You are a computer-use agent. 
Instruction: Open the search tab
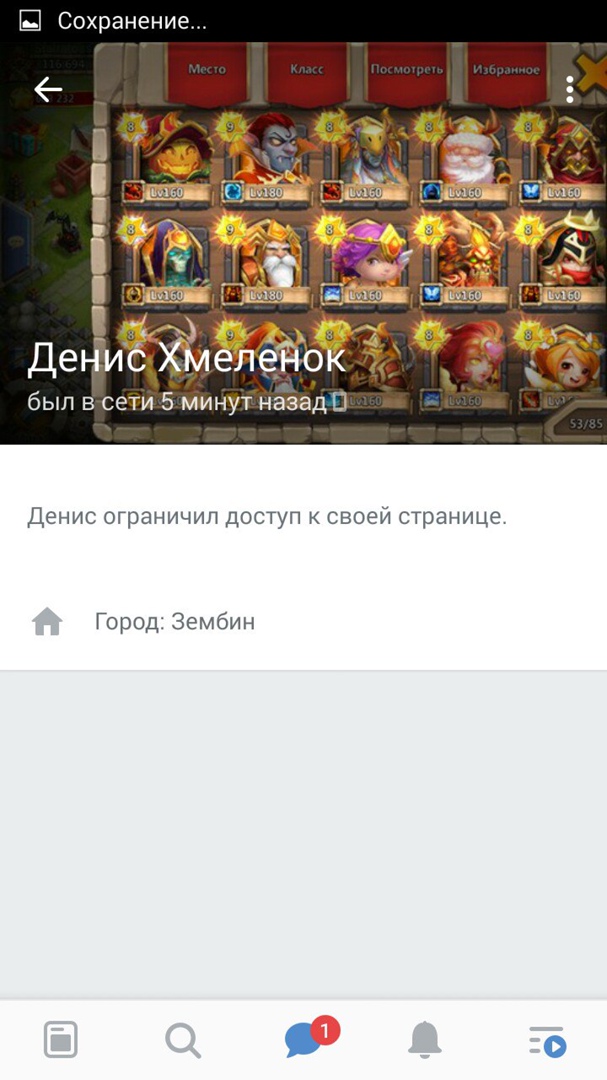tap(182, 1040)
